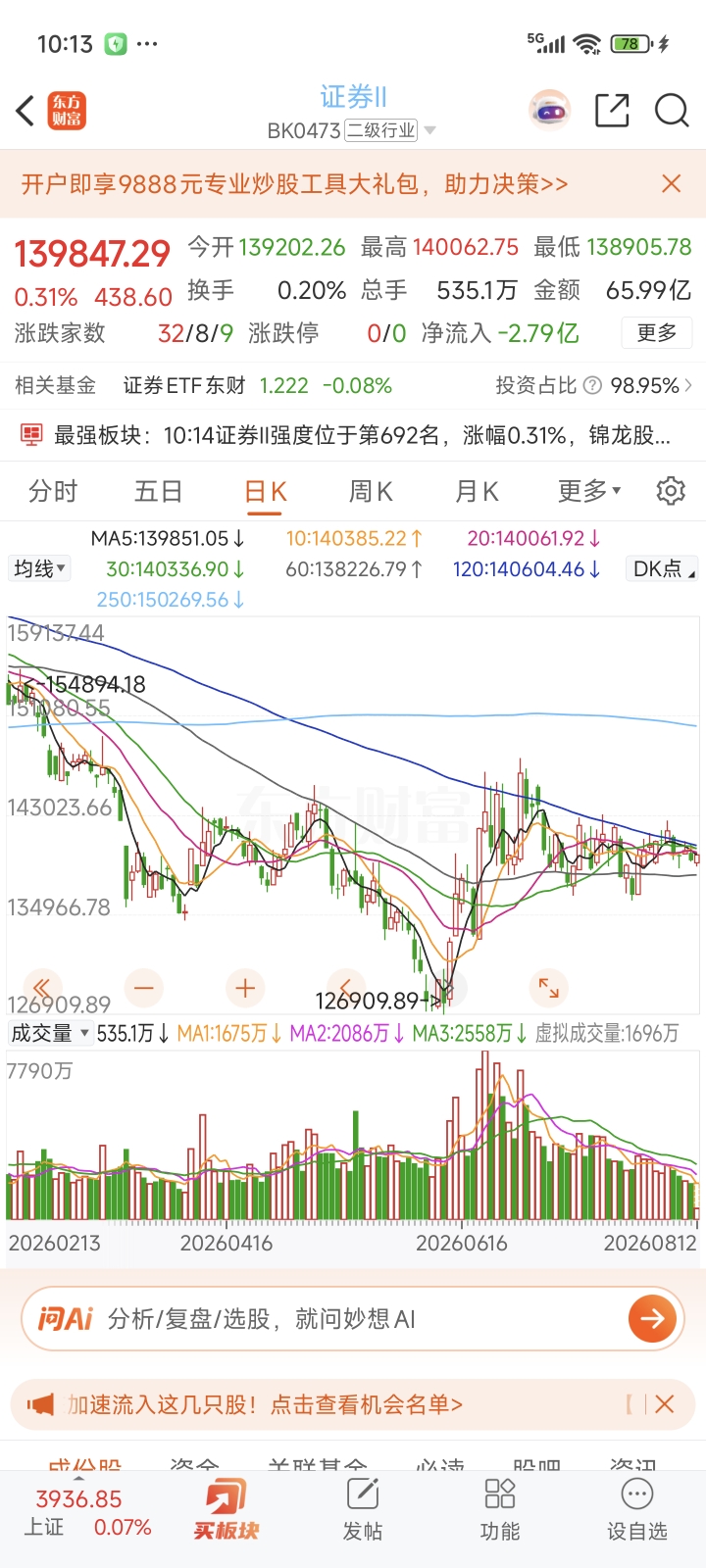
Task: Select the 周K chart tab
Action: pos(371,491)
